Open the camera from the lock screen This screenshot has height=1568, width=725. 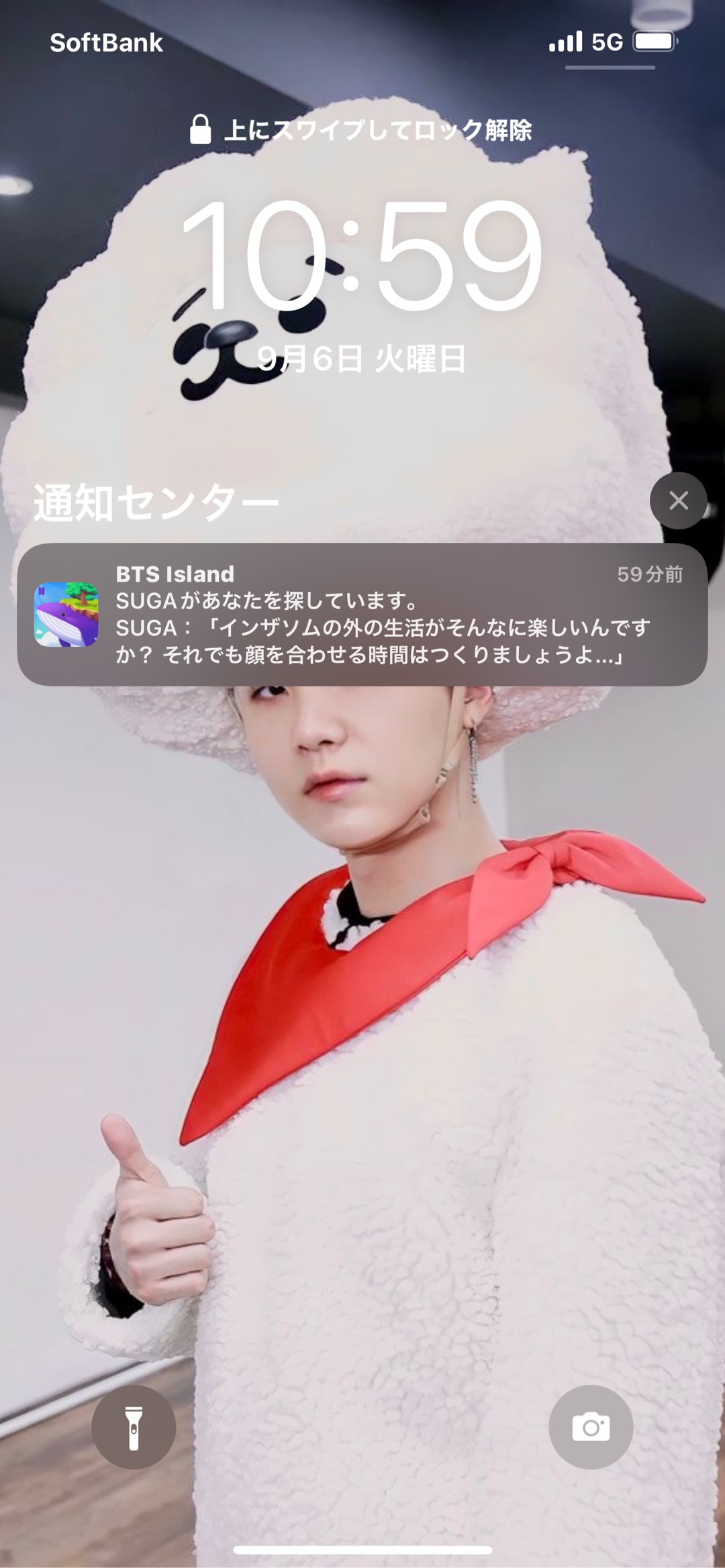pyautogui.click(x=591, y=1427)
